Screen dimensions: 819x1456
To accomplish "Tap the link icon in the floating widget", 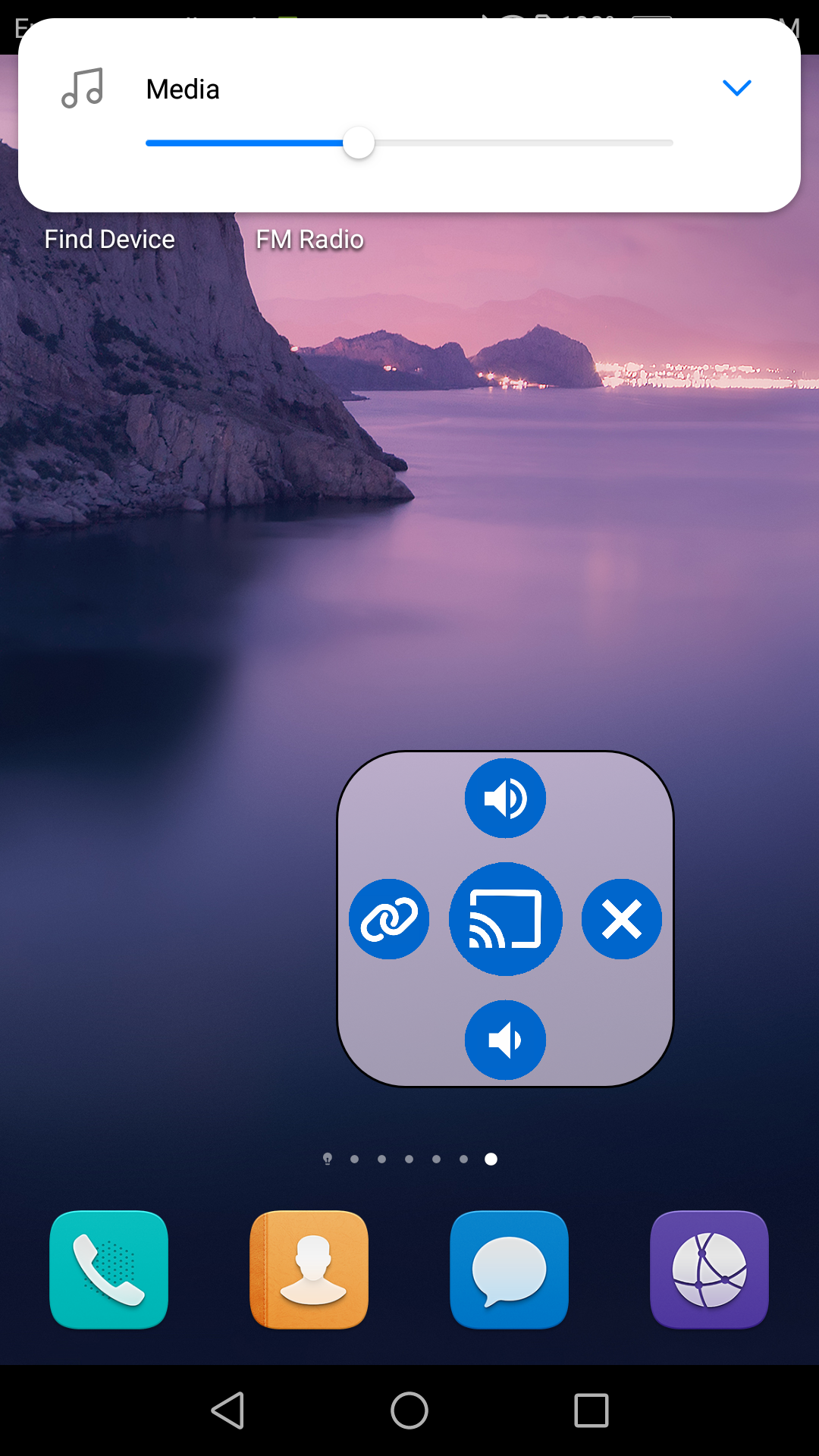I will 389,919.
